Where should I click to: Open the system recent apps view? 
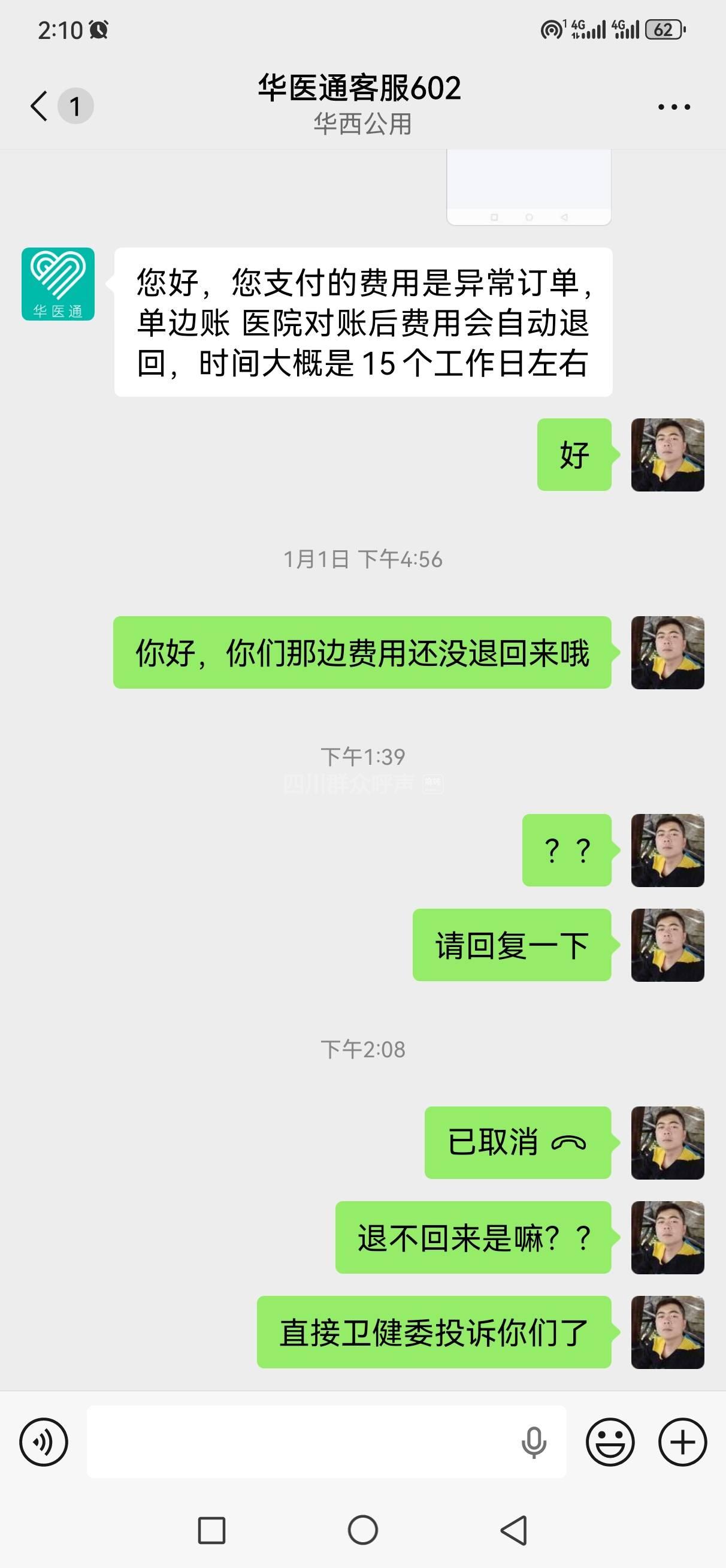[x=212, y=1530]
